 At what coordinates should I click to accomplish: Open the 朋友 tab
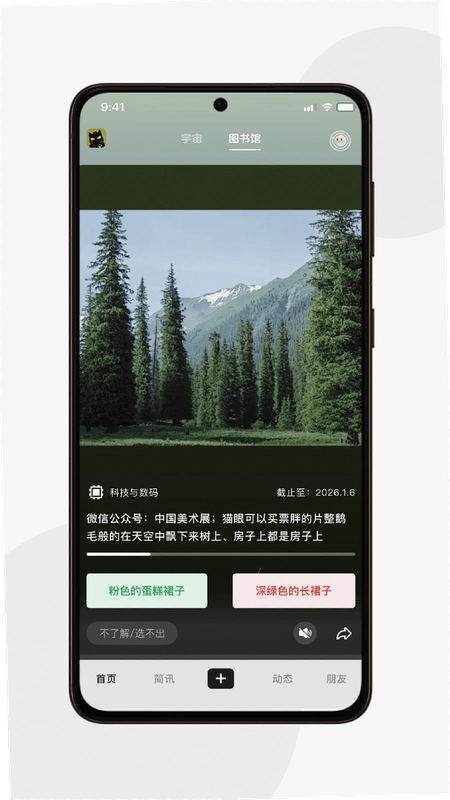[x=336, y=679]
